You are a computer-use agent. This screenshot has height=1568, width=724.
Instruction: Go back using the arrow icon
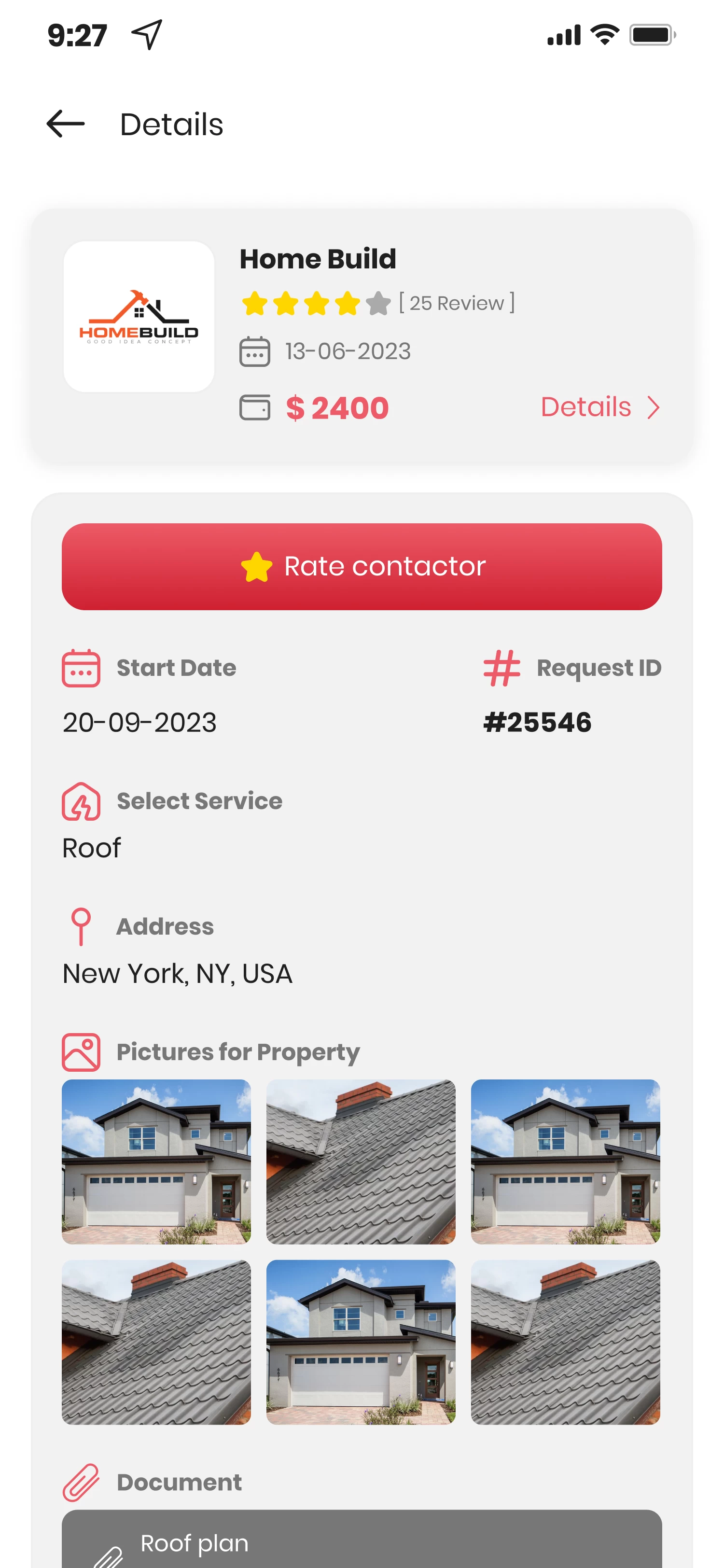(66, 124)
